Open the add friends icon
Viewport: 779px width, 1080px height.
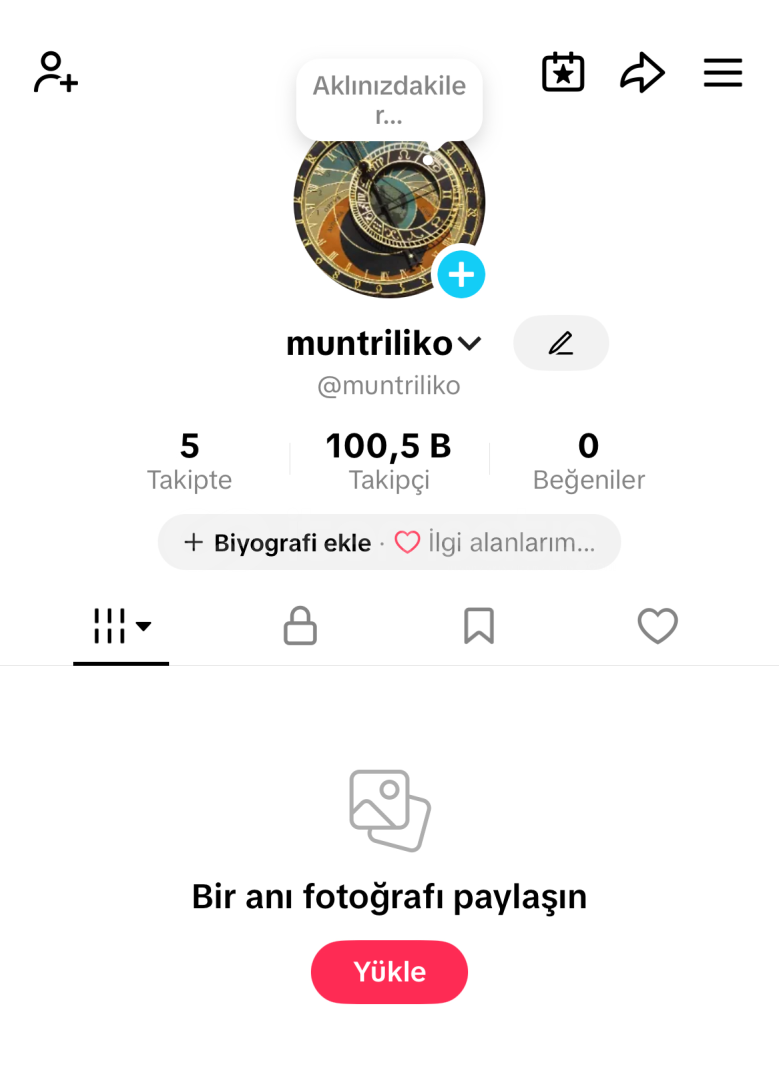56,73
